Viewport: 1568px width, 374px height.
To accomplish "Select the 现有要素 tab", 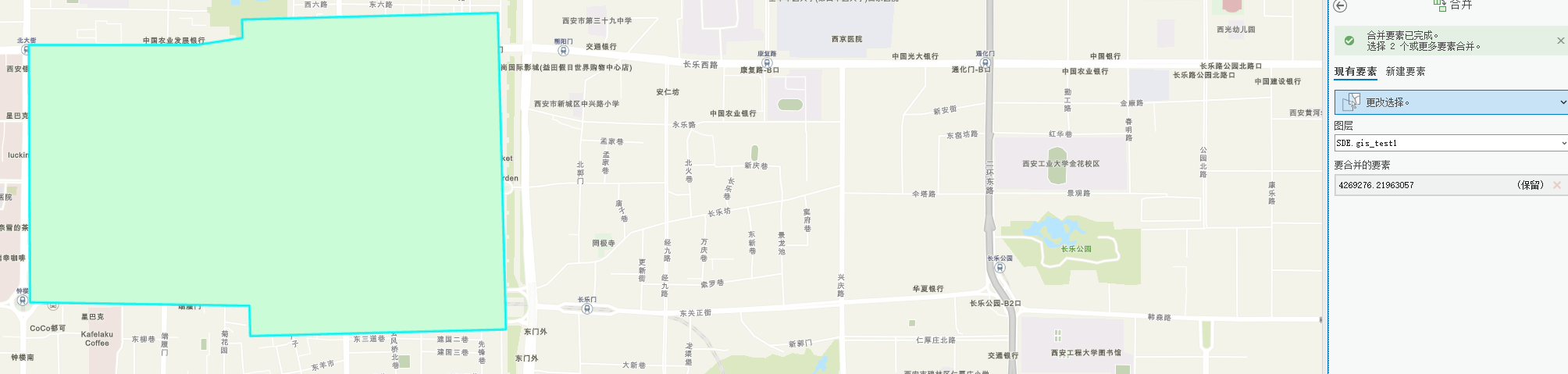I will click(x=1355, y=72).
